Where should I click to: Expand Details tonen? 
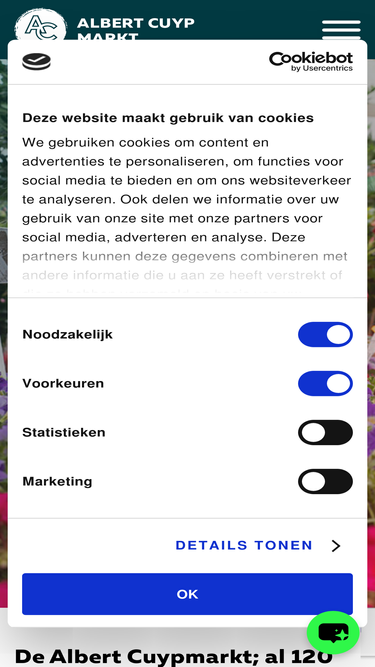pos(258,545)
